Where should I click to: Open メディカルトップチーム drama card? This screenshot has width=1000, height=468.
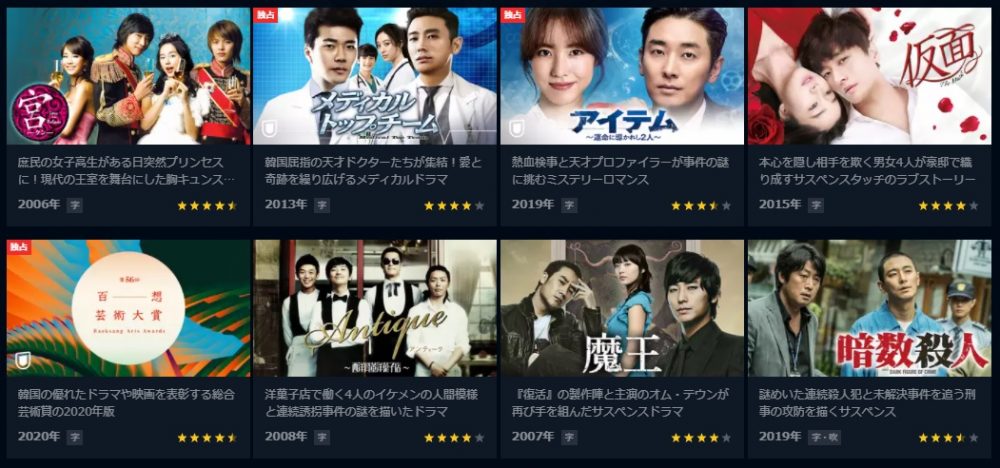click(x=374, y=78)
